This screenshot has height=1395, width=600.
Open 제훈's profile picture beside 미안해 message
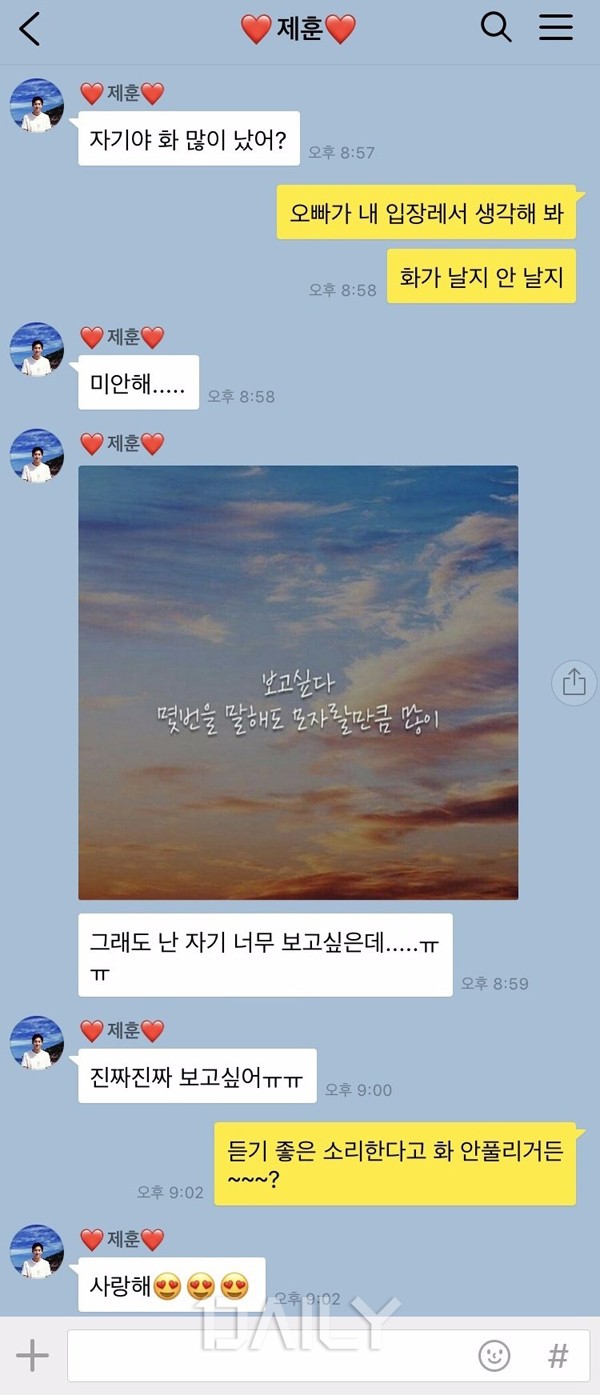37,350
